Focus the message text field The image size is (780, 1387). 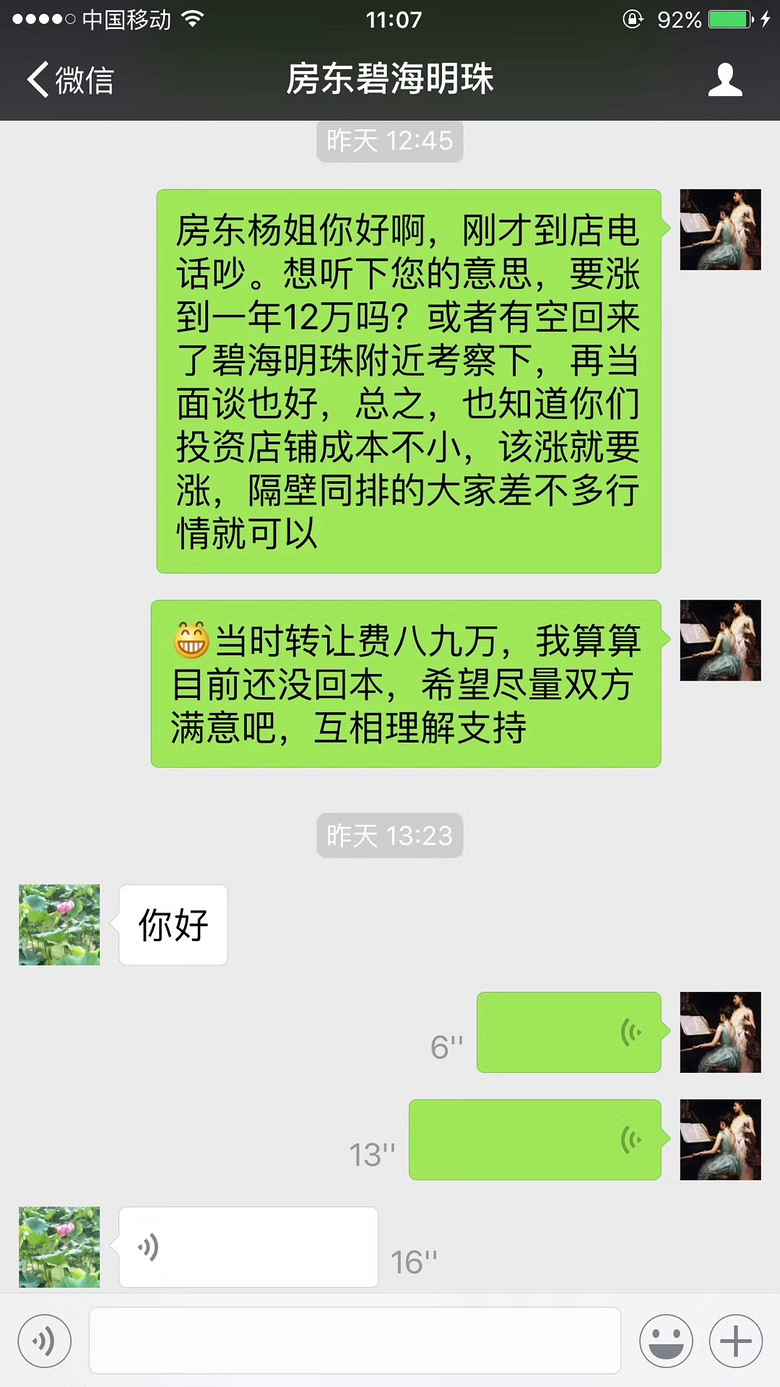(x=354, y=1341)
